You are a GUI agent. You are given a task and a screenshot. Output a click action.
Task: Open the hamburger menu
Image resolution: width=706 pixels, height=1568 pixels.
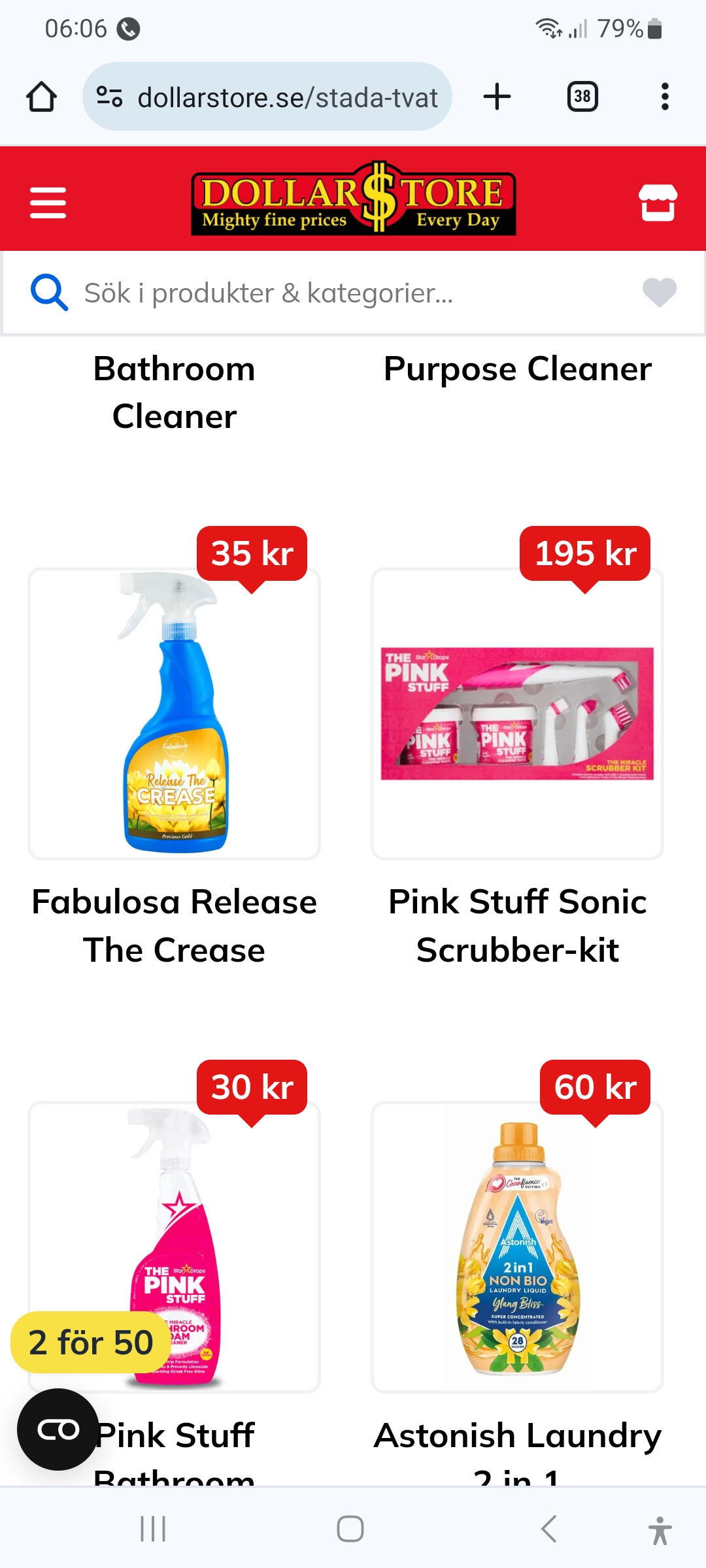[48, 203]
